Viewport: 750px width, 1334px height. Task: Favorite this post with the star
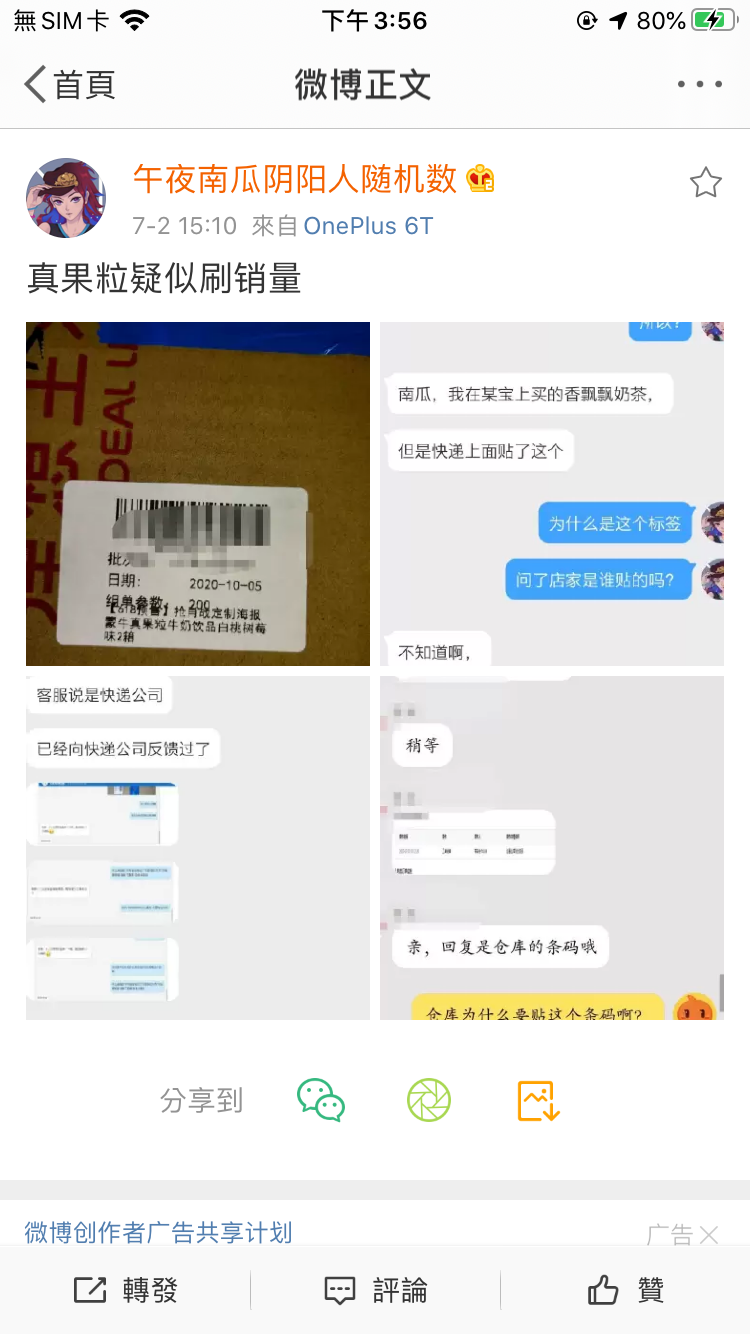pos(705,183)
